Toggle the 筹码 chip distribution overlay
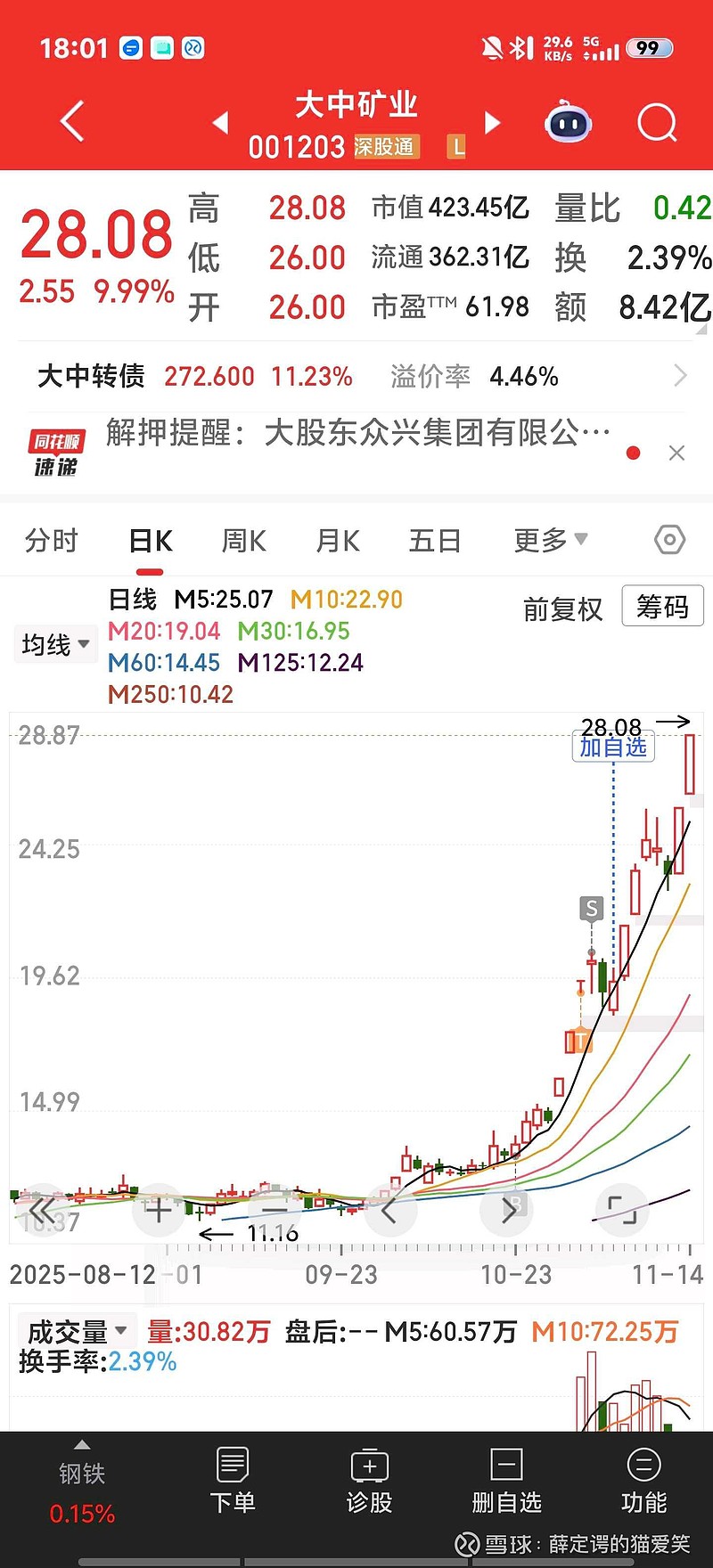713x1568 pixels. 662,606
